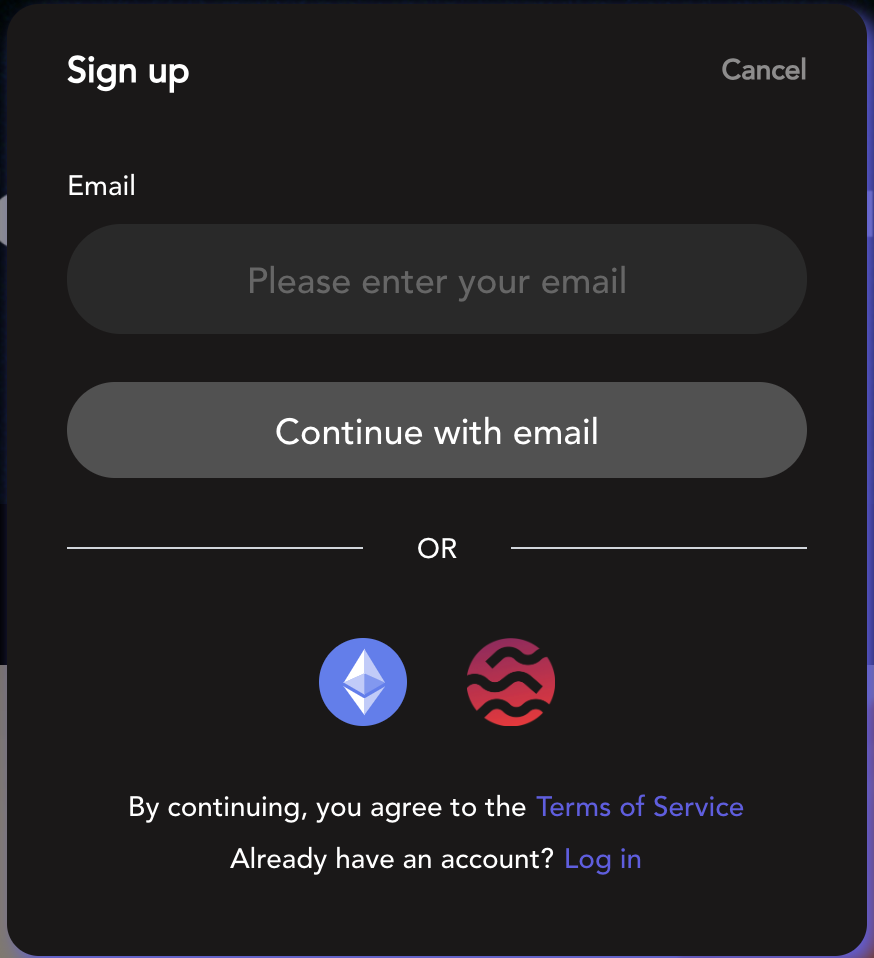
Task: Sign up with the red wave wallet icon
Action: point(510,682)
